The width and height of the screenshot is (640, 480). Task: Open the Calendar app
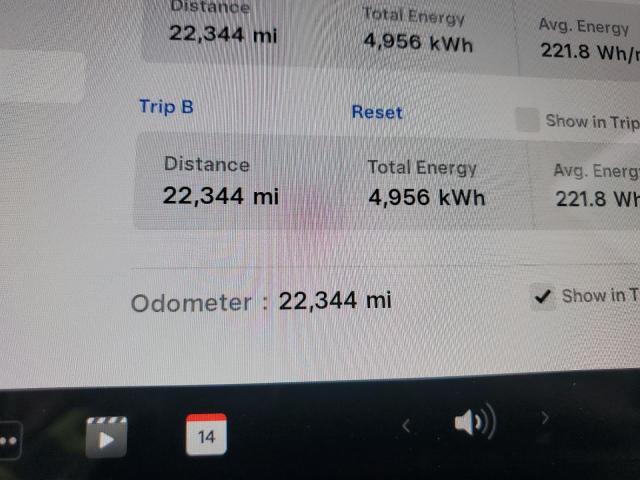(x=206, y=435)
